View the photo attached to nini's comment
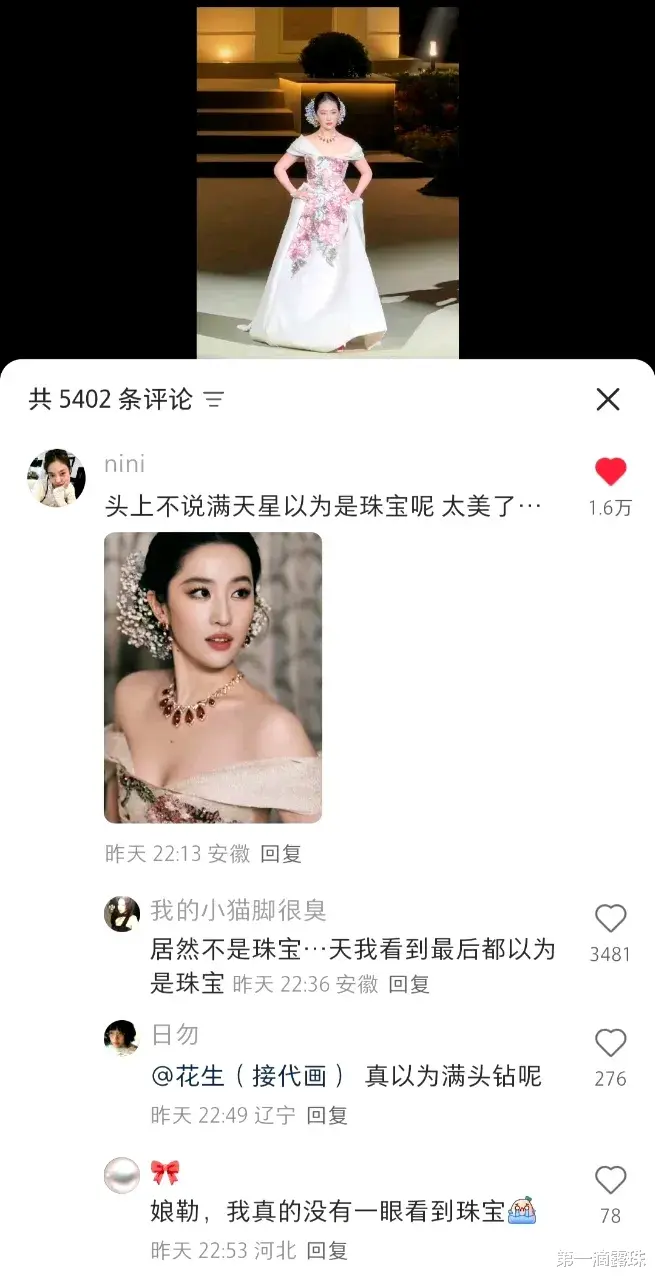Viewport: 655px width, 1280px height. click(x=213, y=677)
